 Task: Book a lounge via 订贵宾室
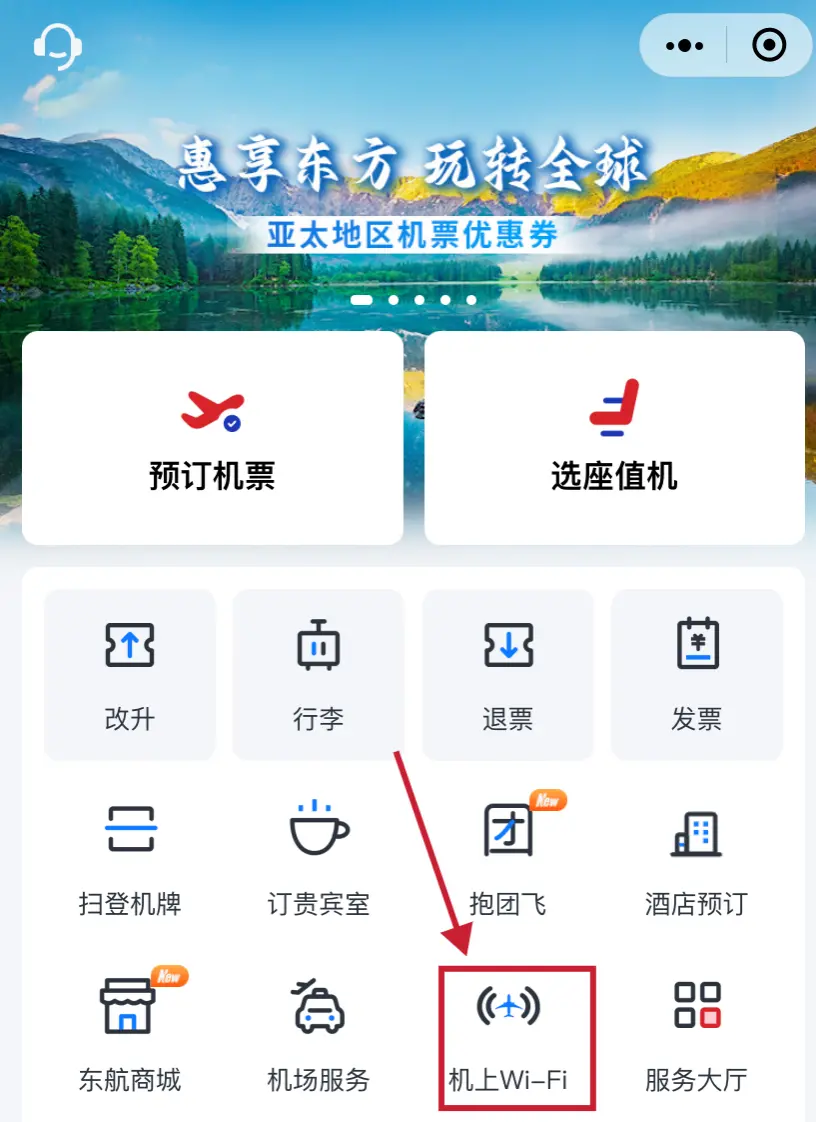point(318,858)
